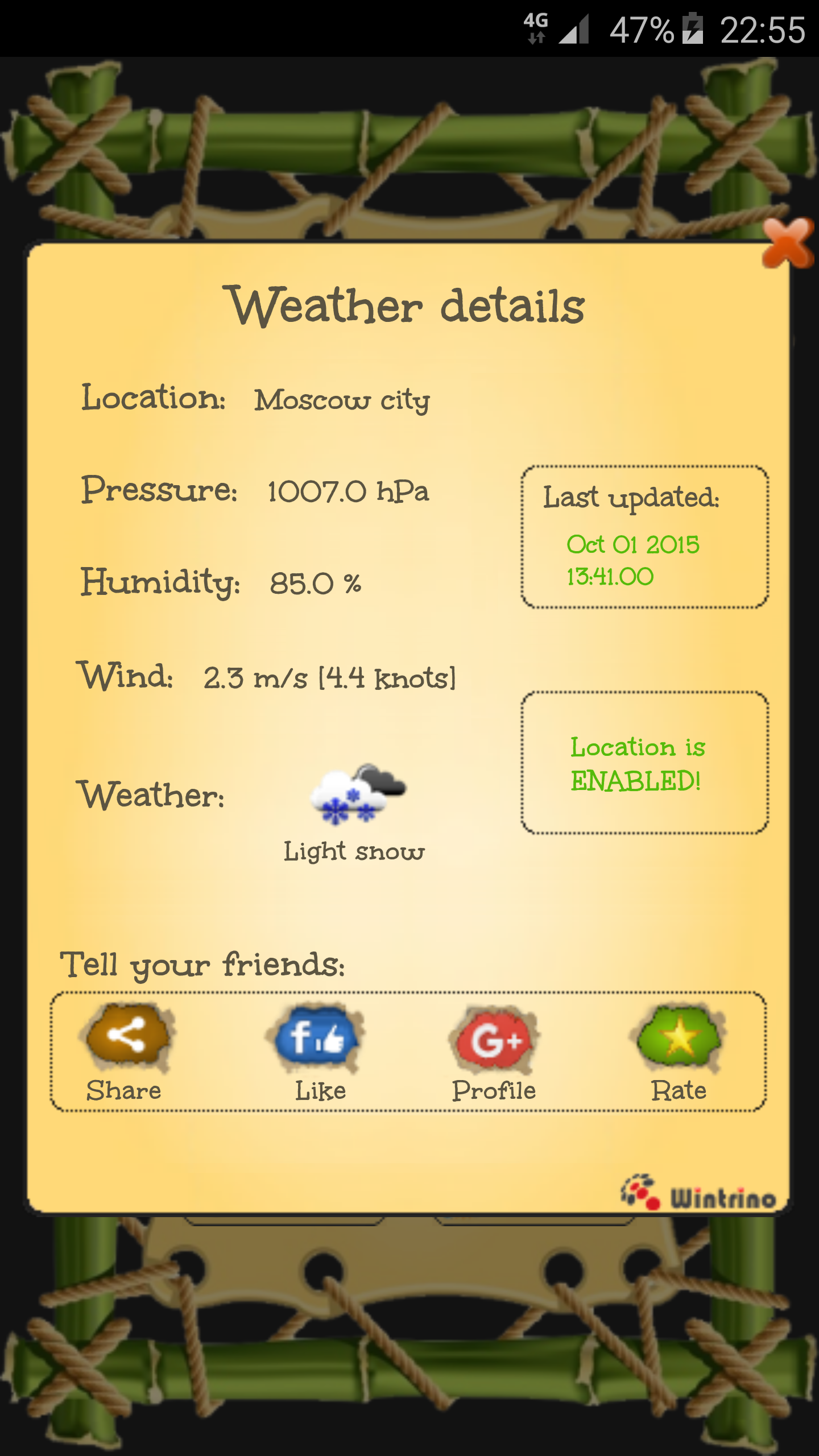Viewport: 819px width, 1456px height.
Task: Click the Rate button label
Action: [680, 1089]
